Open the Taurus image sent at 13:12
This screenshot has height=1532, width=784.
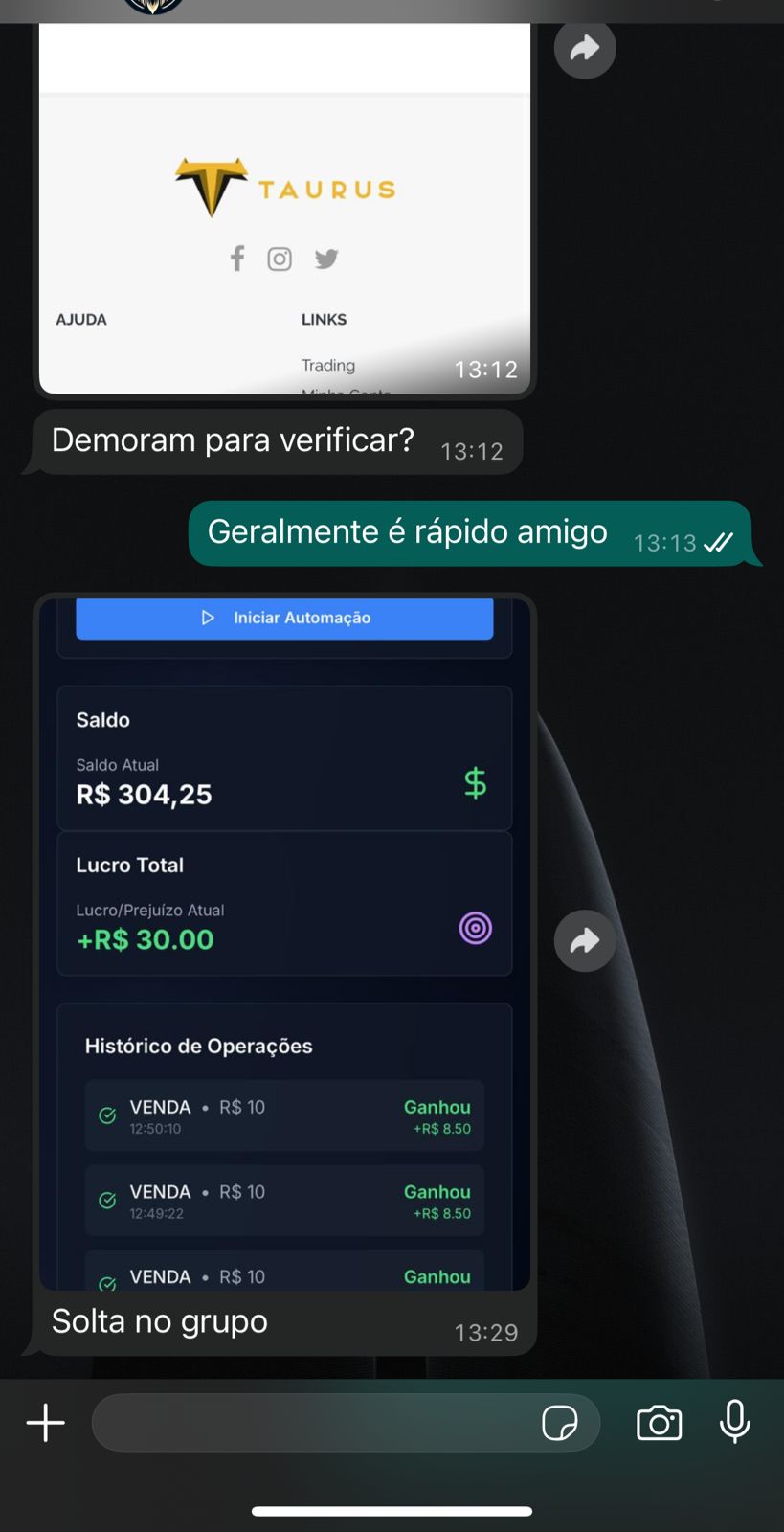[284, 211]
